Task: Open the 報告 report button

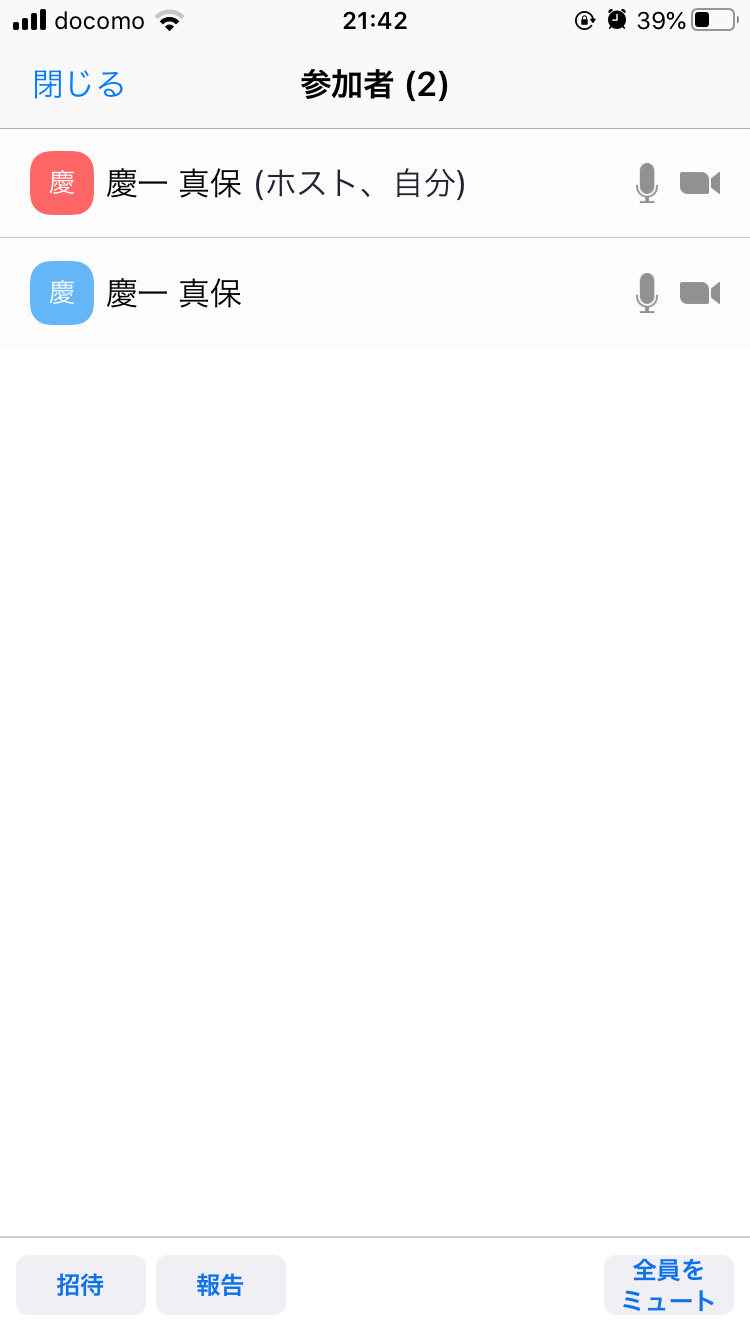Action: coord(221,1285)
